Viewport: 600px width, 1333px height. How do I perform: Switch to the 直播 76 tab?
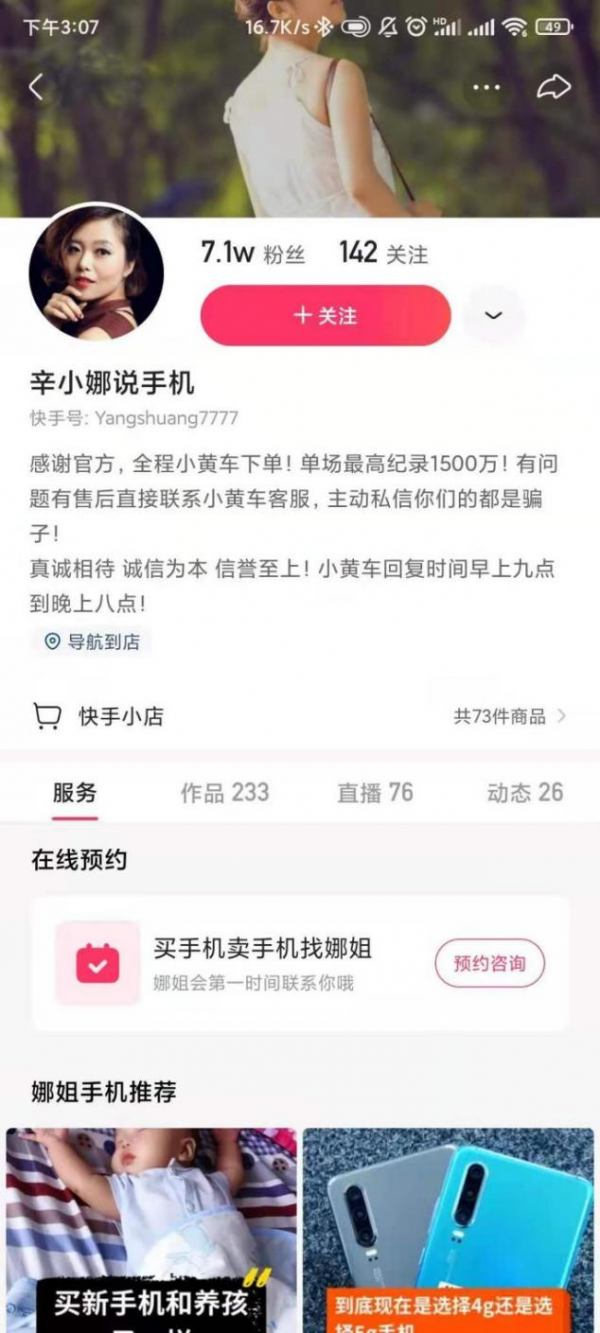[x=375, y=793]
